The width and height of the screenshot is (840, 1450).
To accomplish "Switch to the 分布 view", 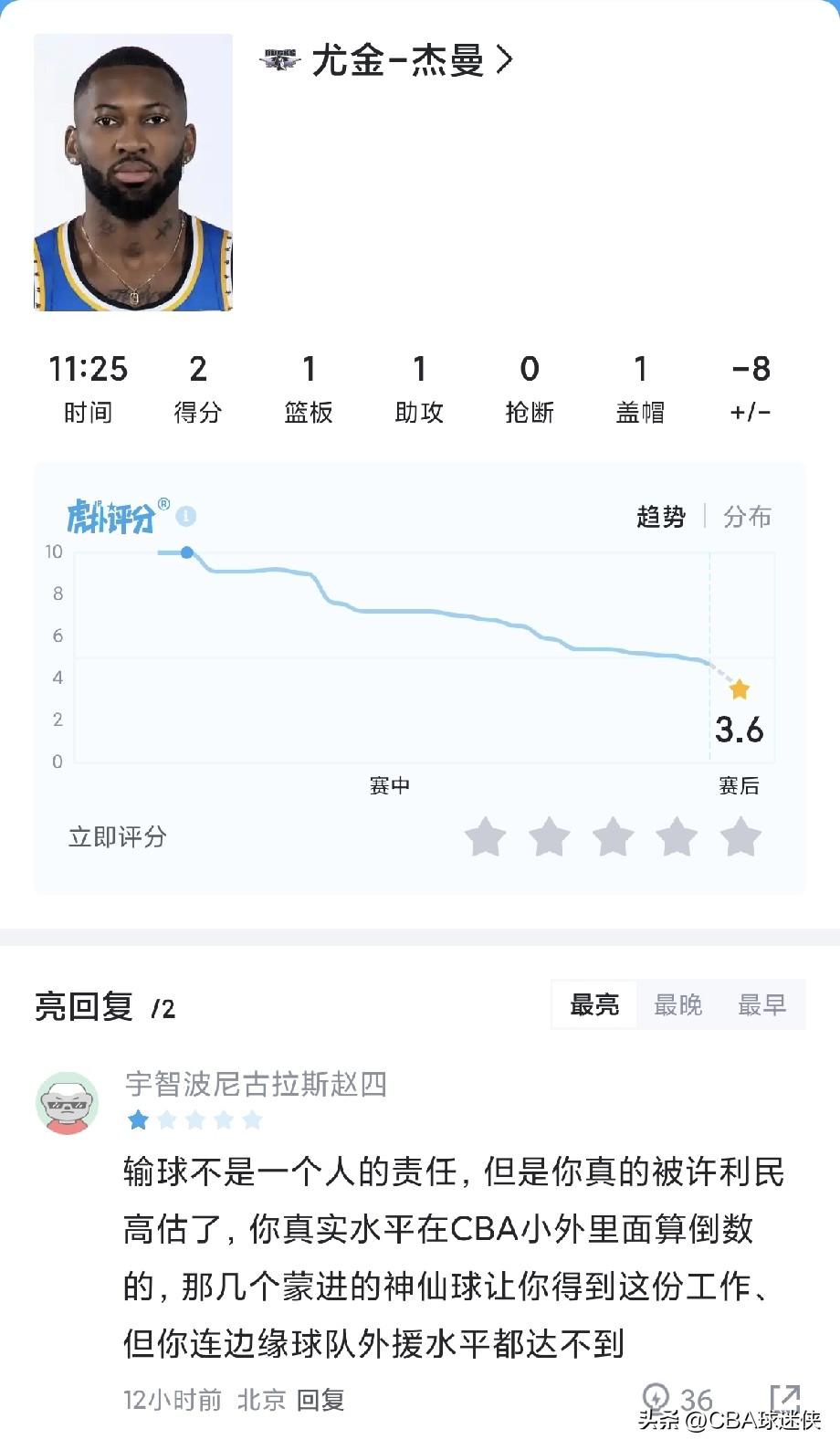I will pos(747,517).
